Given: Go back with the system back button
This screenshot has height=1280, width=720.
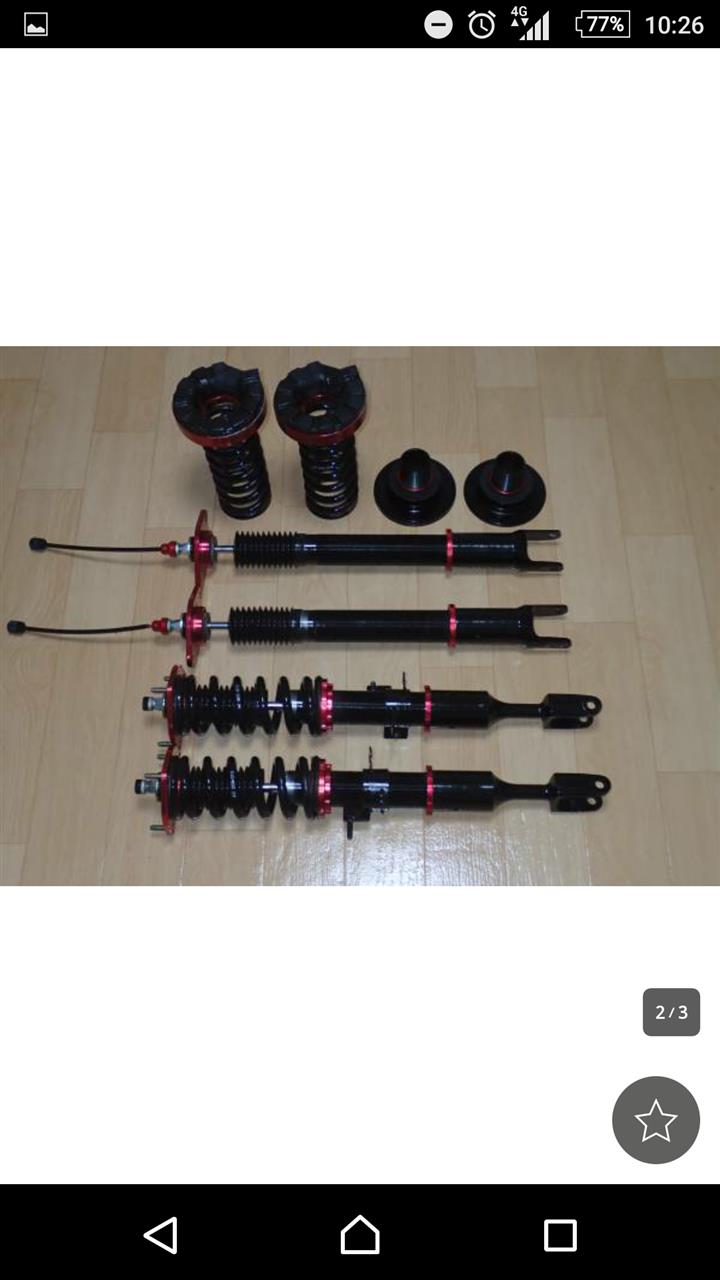Looking at the screenshot, I should click(160, 1235).
